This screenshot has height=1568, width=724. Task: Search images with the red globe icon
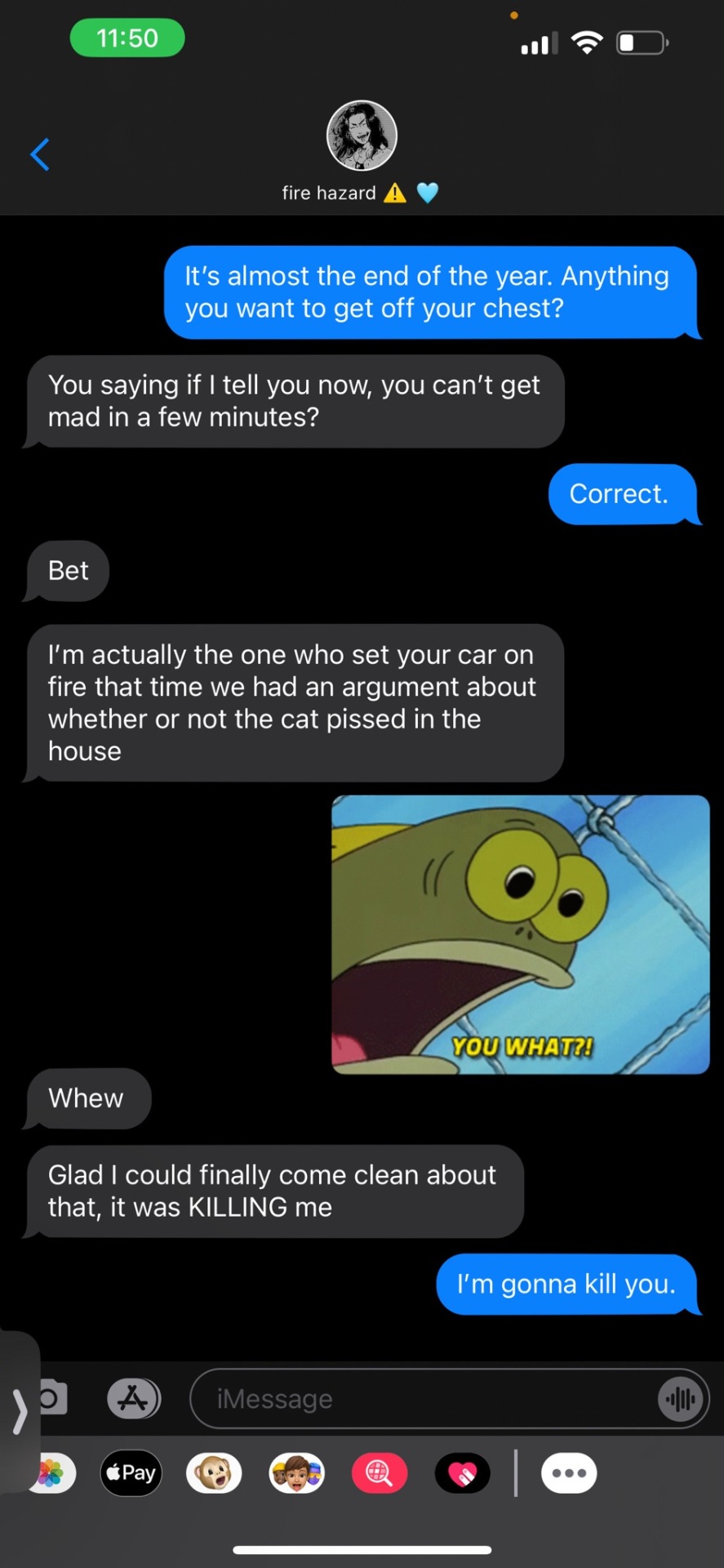coord(380,1473)
